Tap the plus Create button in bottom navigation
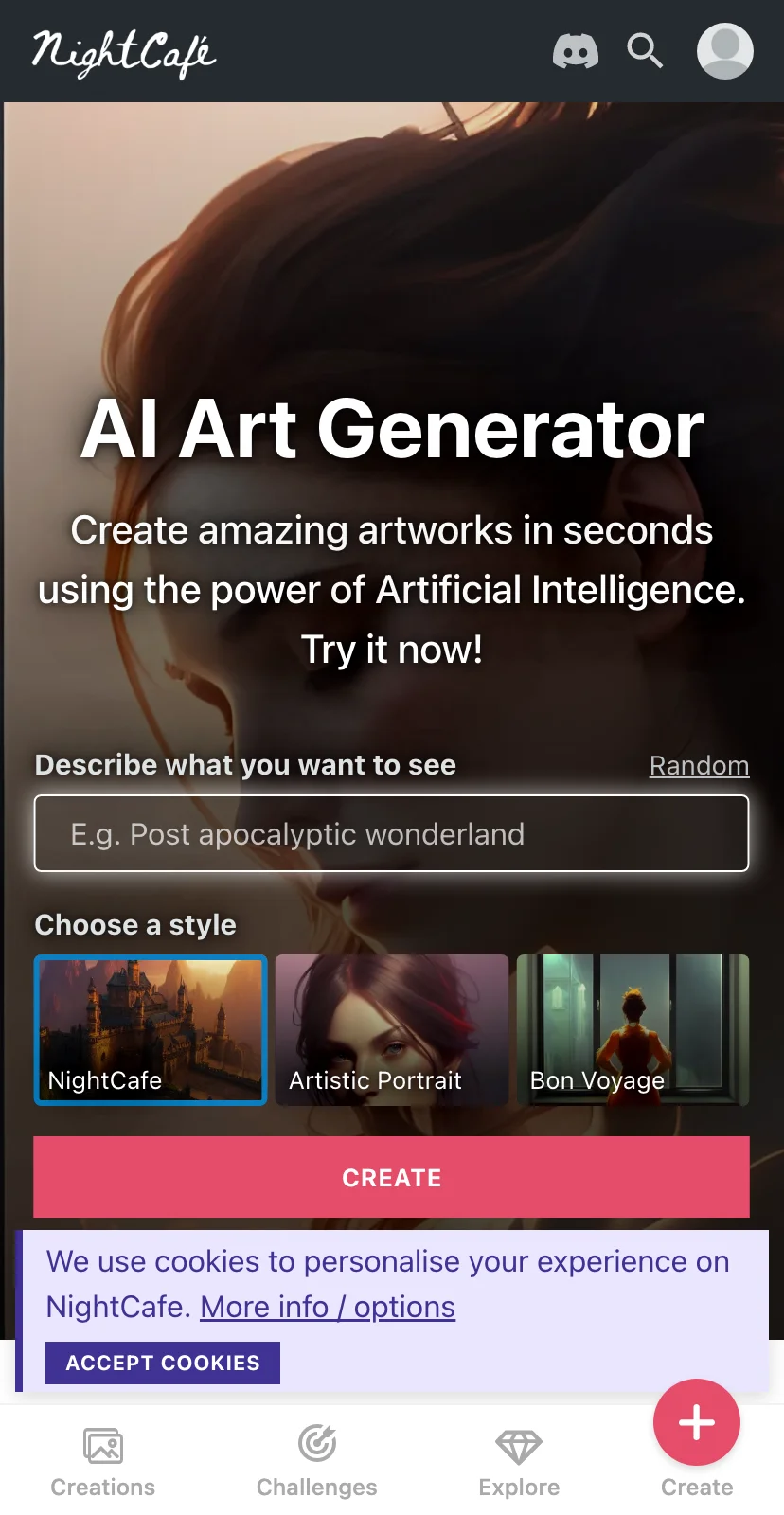 [697, 1423]
